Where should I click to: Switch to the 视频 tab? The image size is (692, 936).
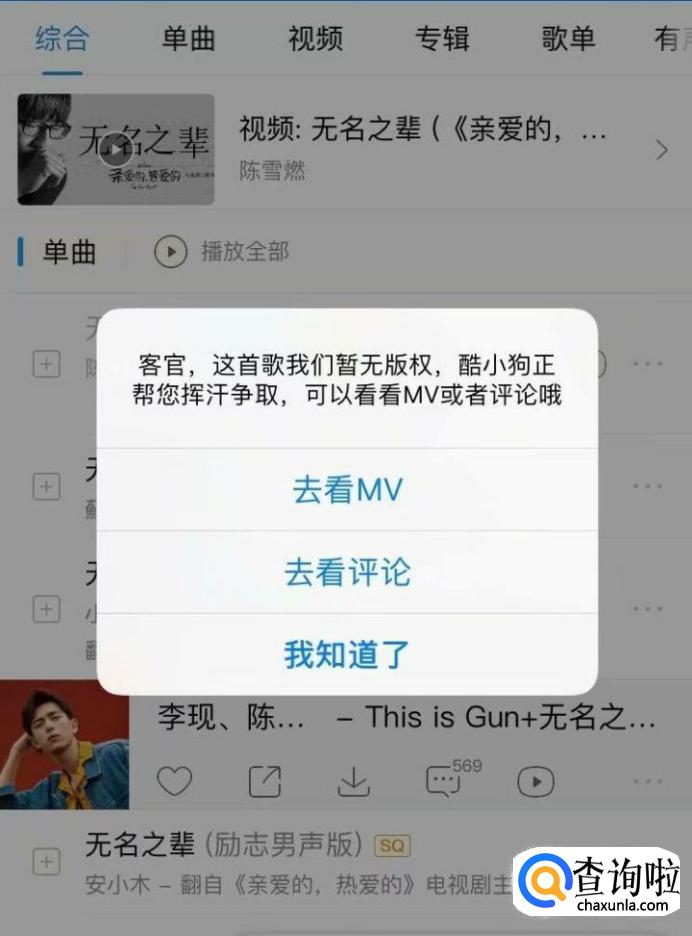pos(315,39)
